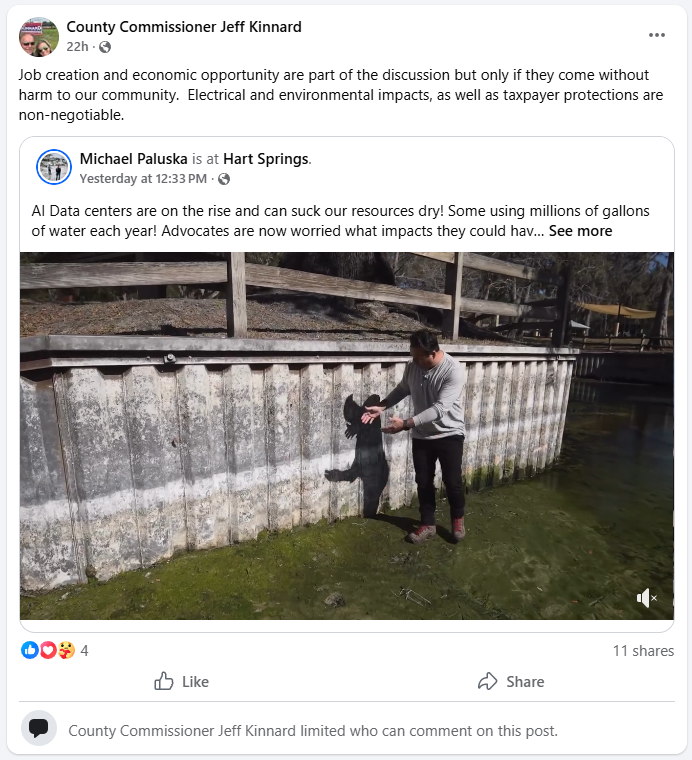Open County Commissioner Jeff Kinnard's profile picture
This screenshot has width=692, height=760.
39,36
